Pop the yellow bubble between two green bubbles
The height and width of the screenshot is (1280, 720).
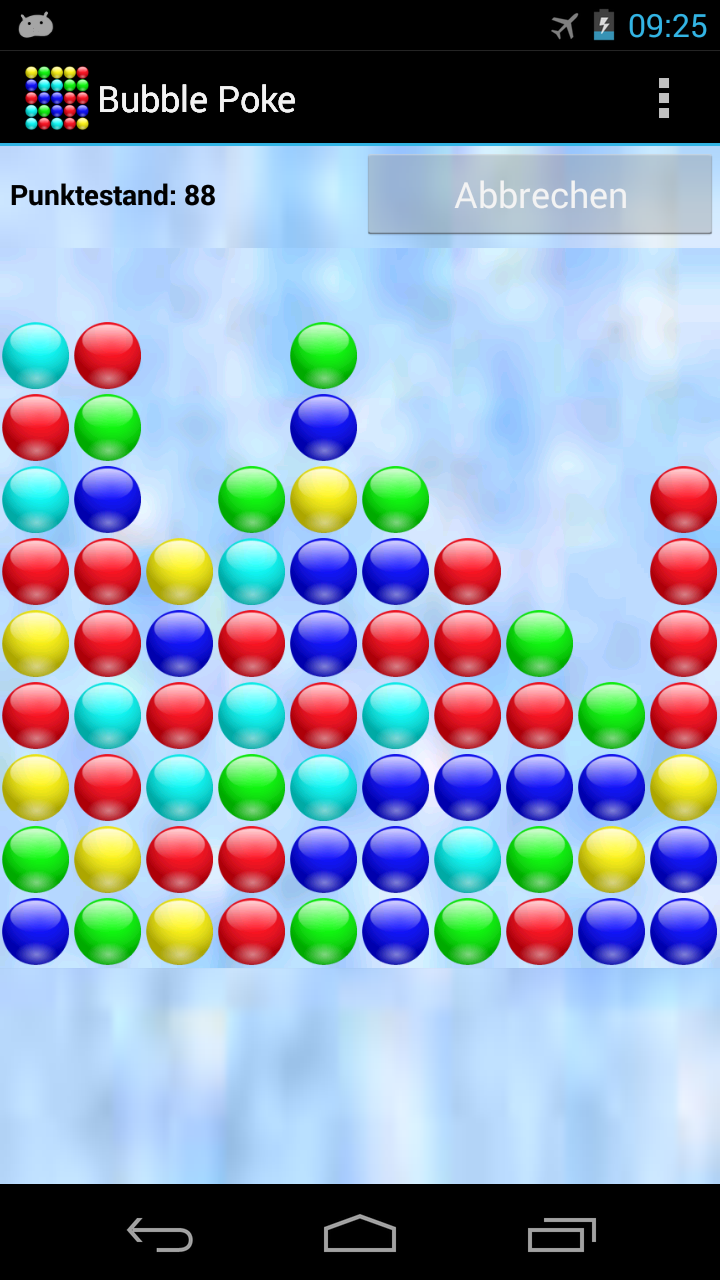pyautogui.click(x=324, y=499)
